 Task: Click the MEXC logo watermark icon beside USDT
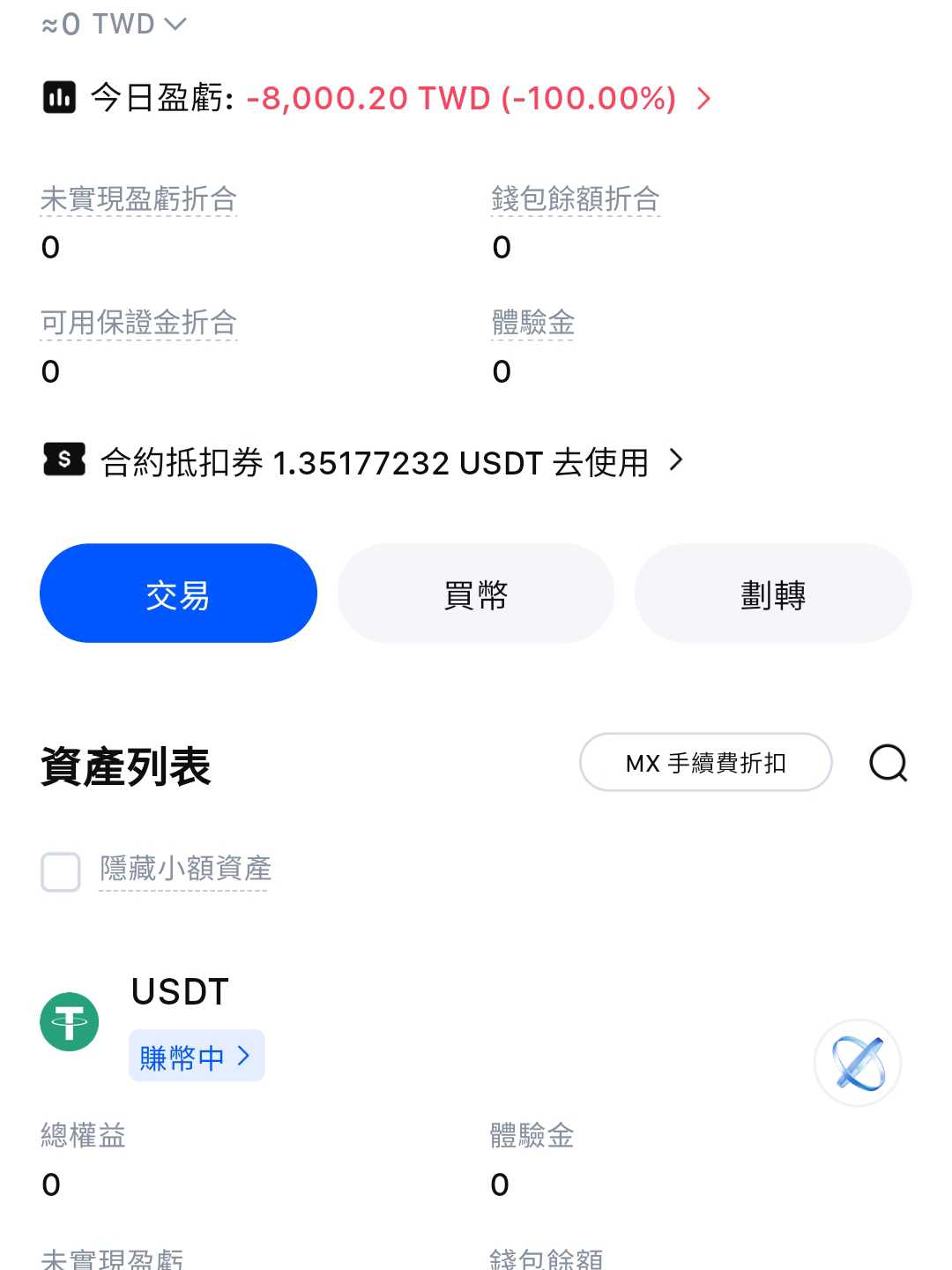point(857,1064)
